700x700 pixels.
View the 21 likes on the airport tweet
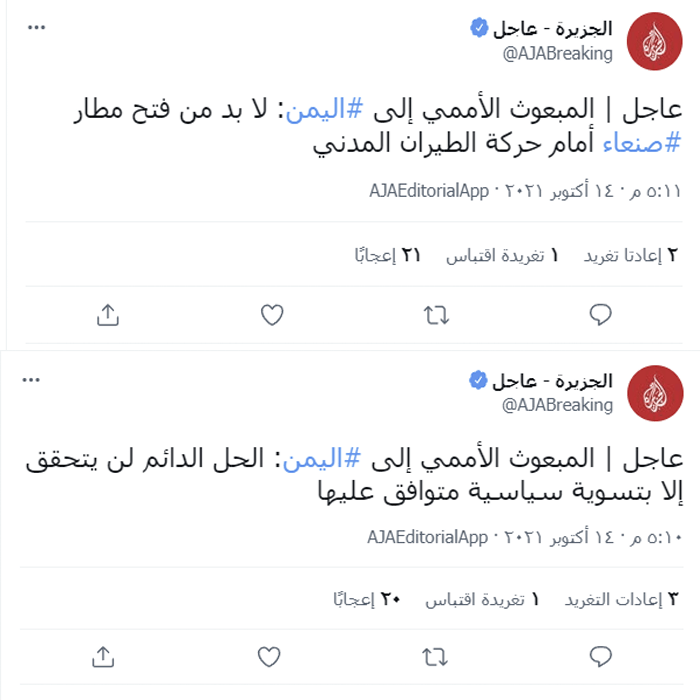pos(387,255)
